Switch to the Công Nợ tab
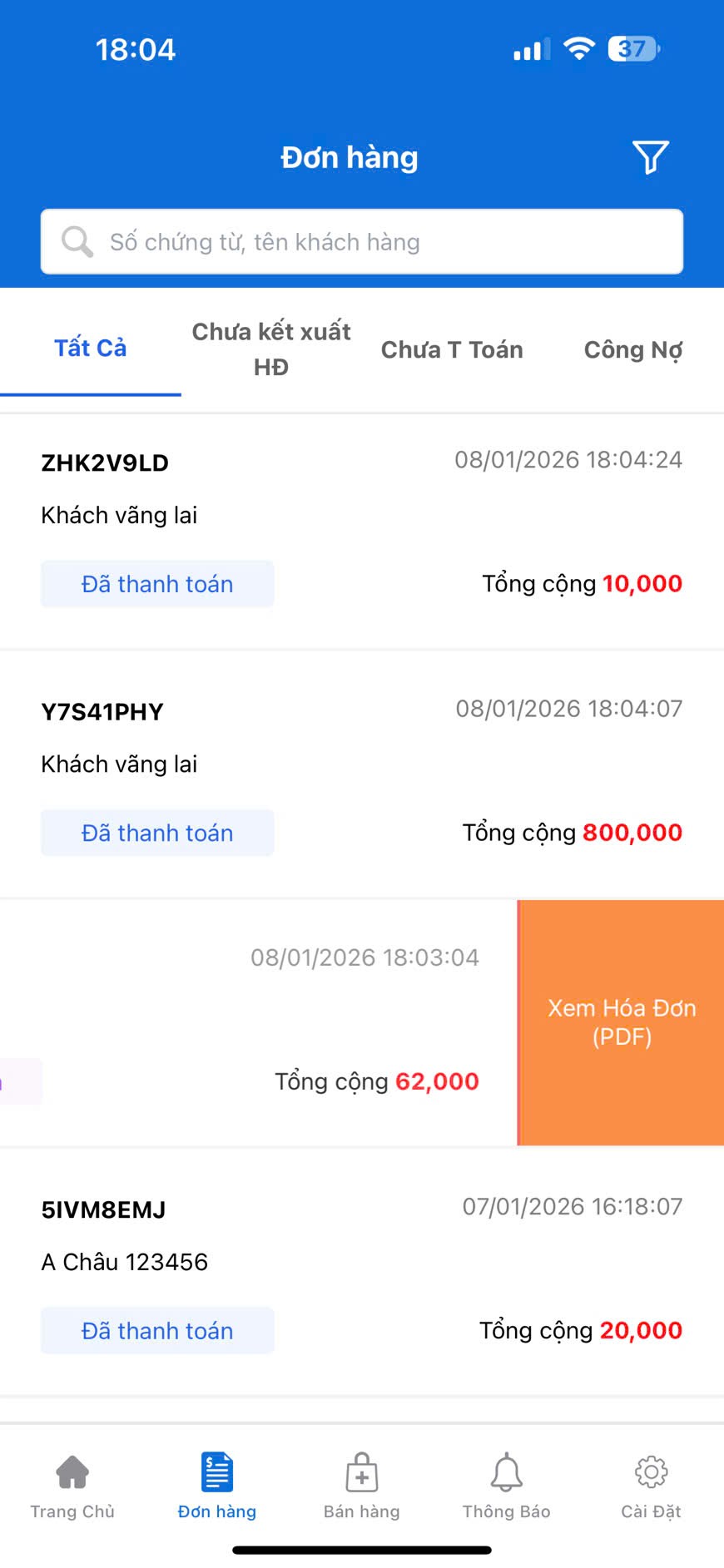 632,350
